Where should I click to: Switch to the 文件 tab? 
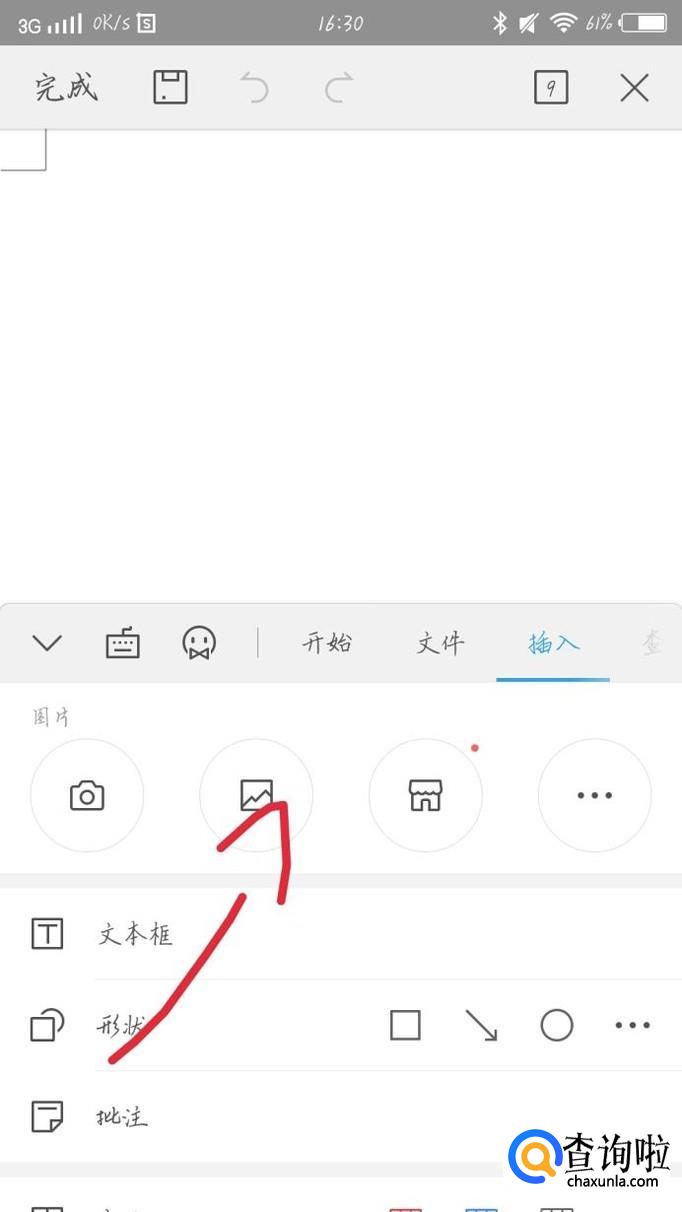click(x=440, y=643)
